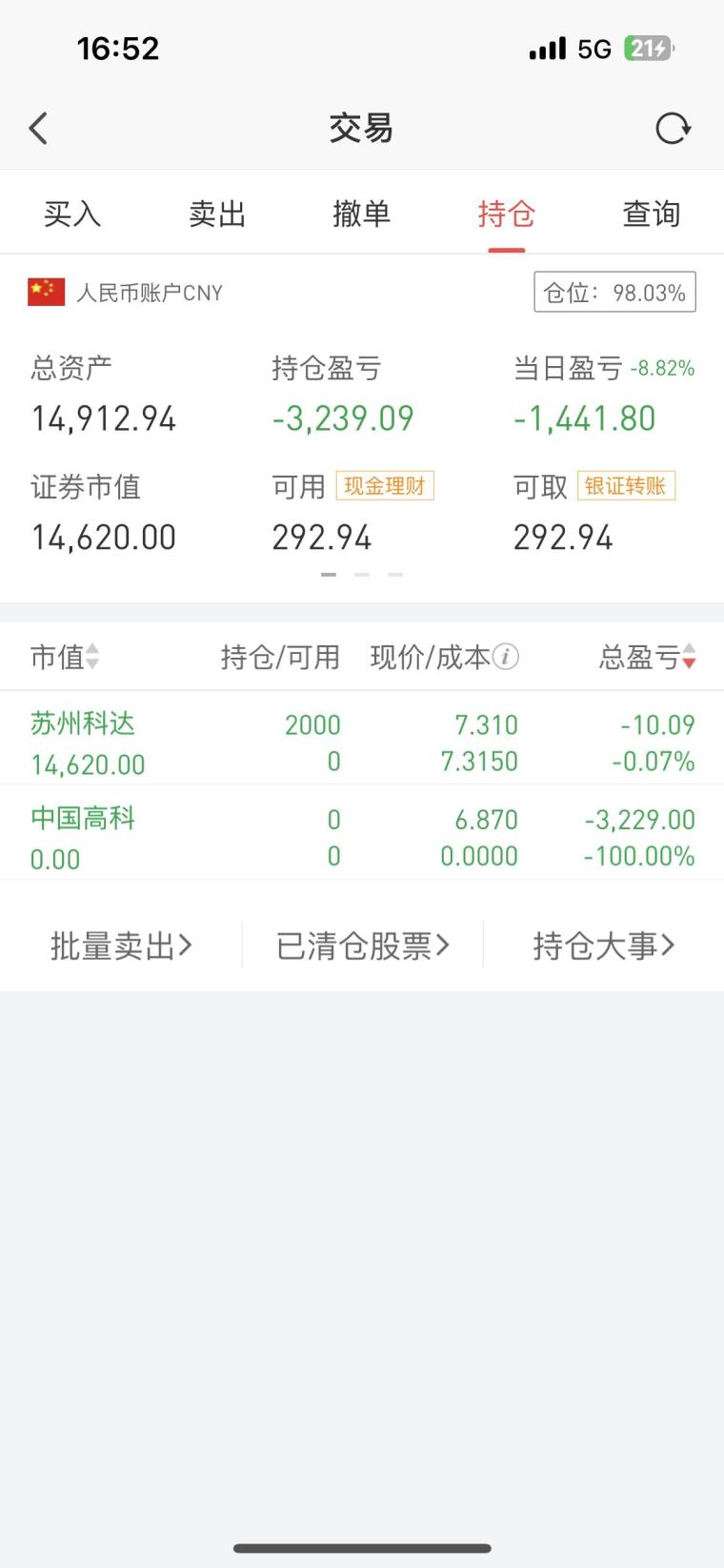Tap the back arrow to exit trading page
This screenshot has width=724, height=1568.
[x=38, y=127]
